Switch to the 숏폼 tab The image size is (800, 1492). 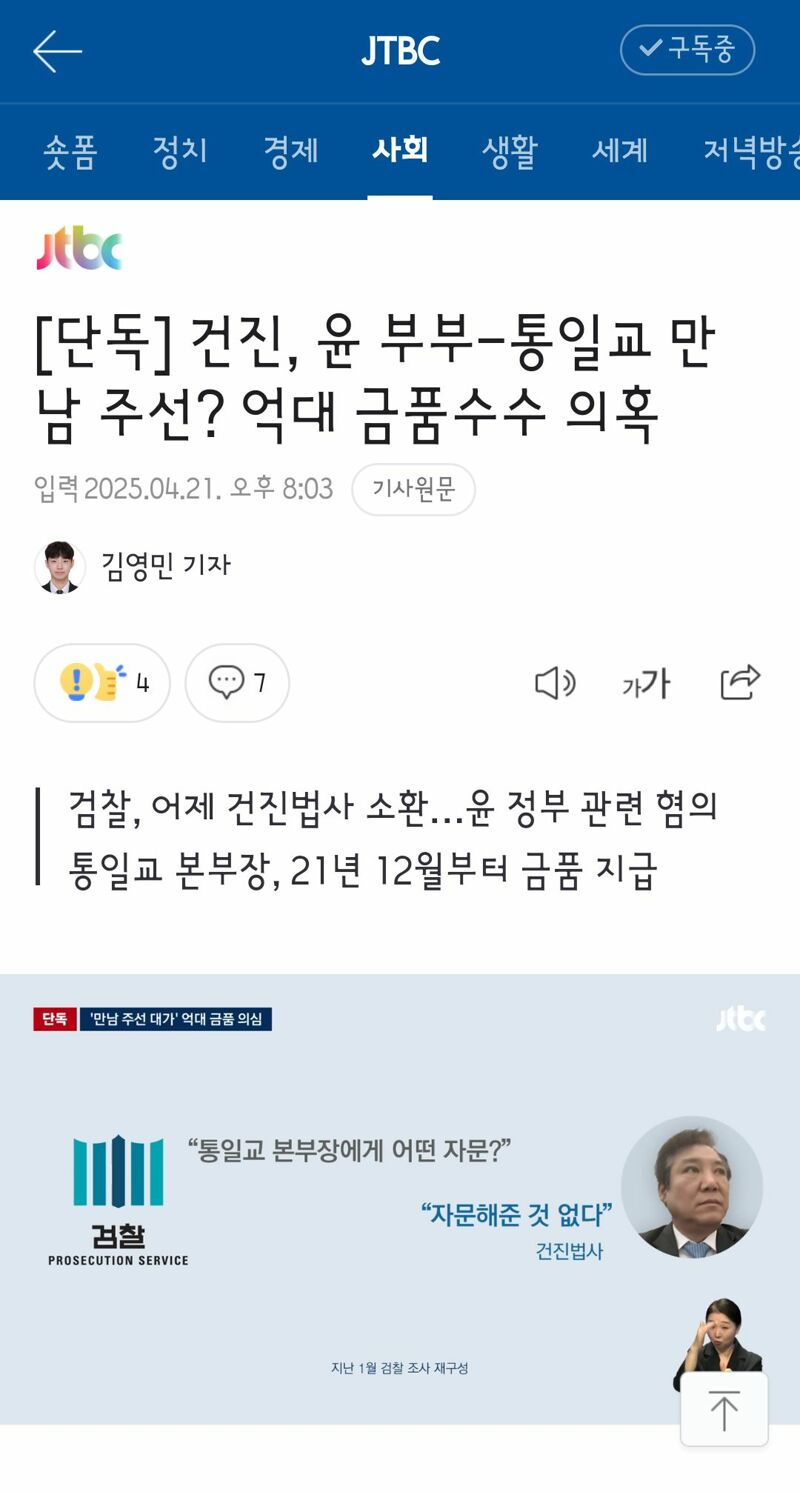[x=70, y=151]
